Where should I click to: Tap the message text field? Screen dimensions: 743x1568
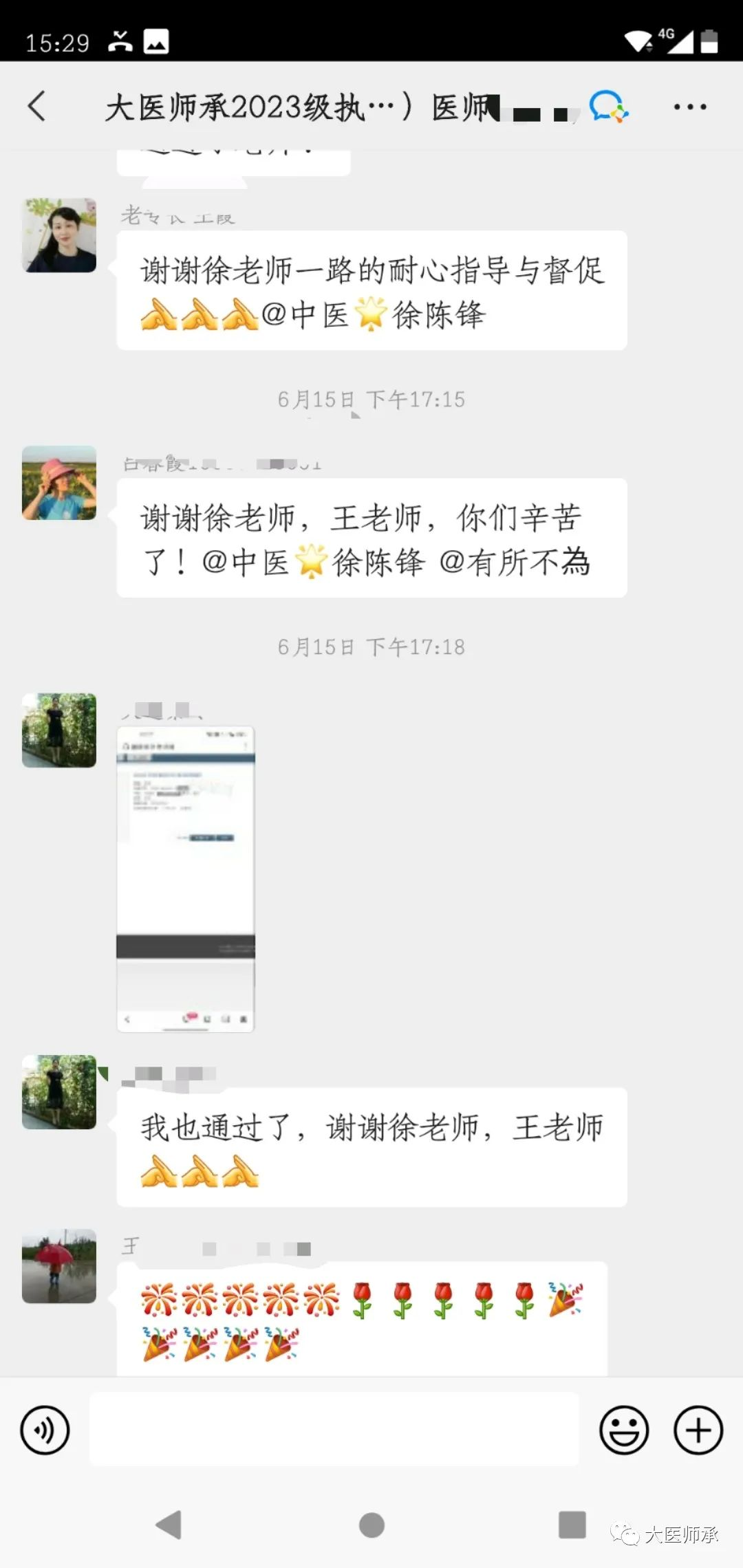tap(334, 1429)
